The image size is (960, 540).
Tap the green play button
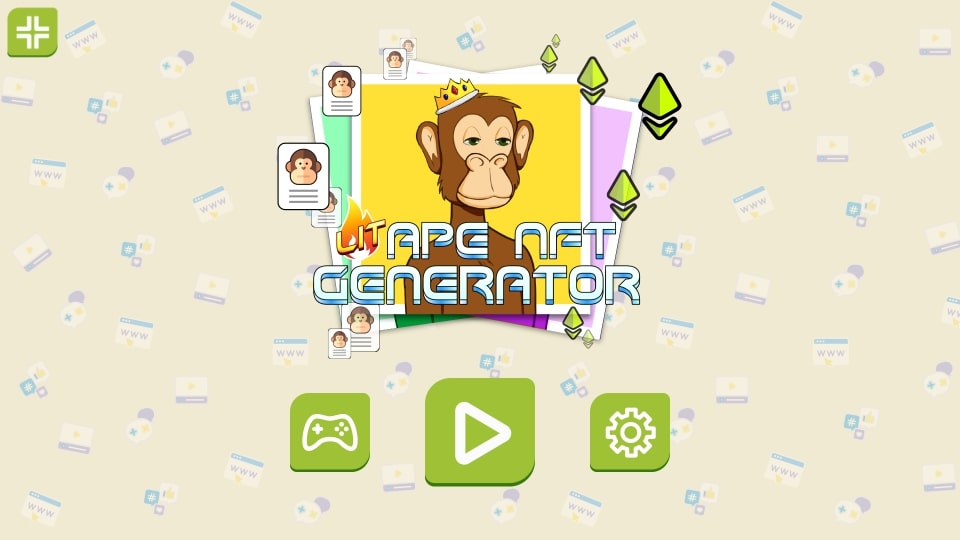(480, 431)
